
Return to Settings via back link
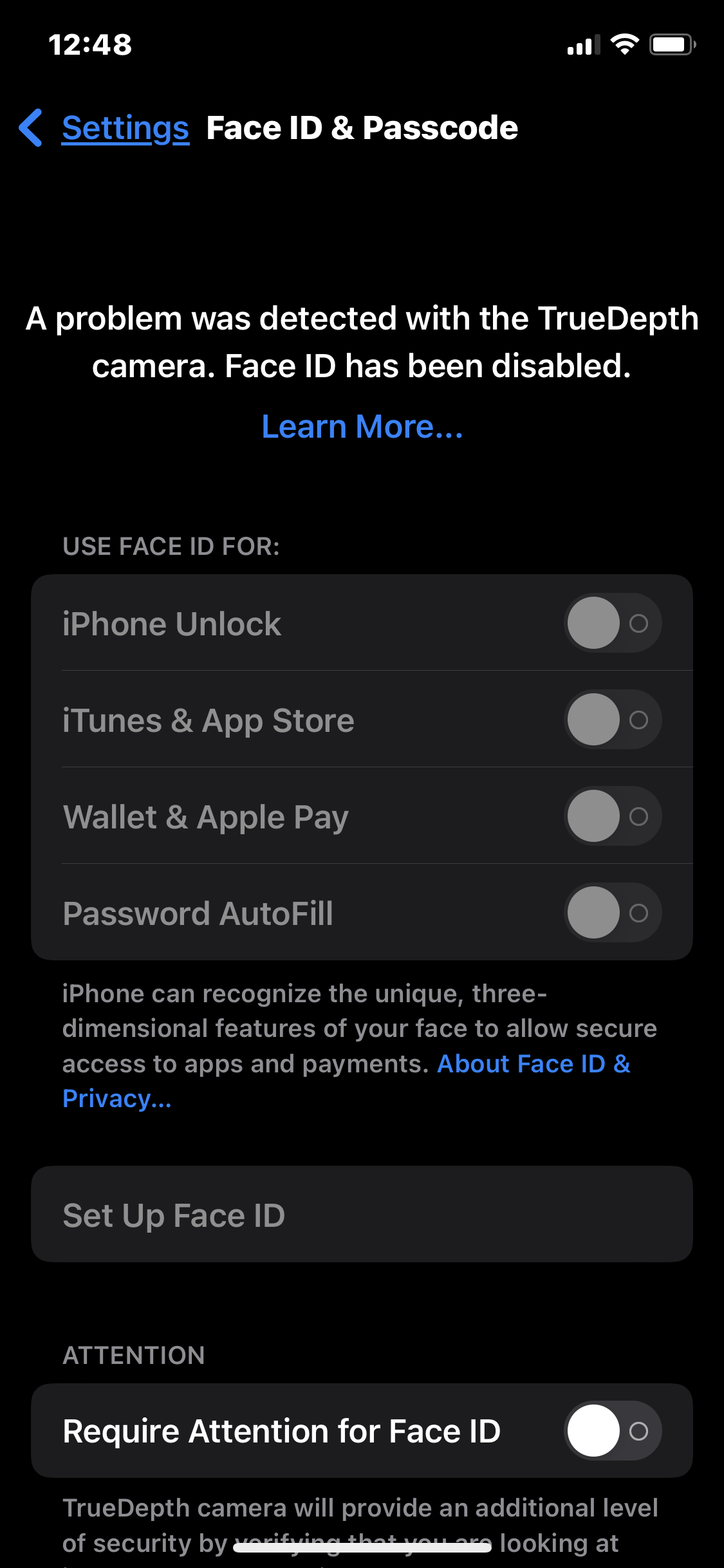pos(125,128)
